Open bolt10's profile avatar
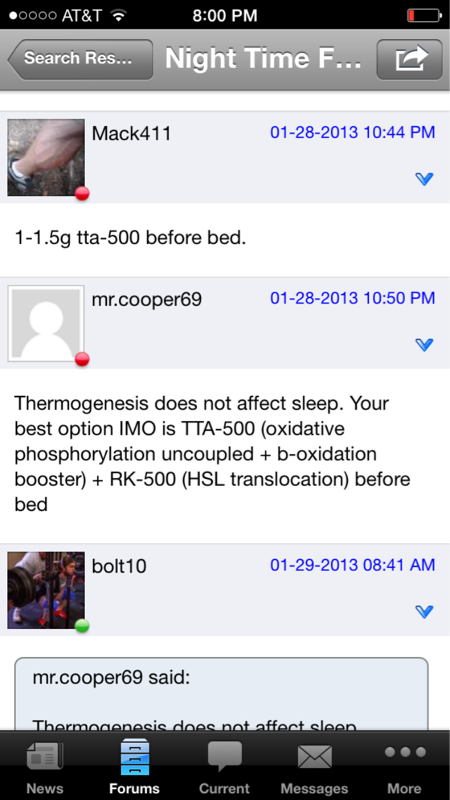 pos(46,590)
